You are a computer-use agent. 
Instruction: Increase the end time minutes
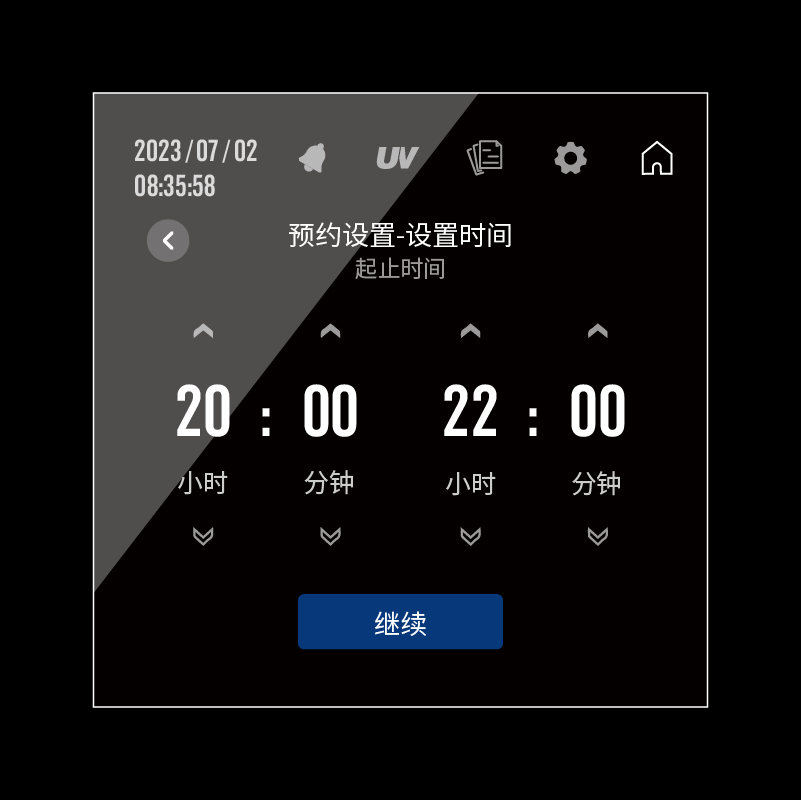598,331
